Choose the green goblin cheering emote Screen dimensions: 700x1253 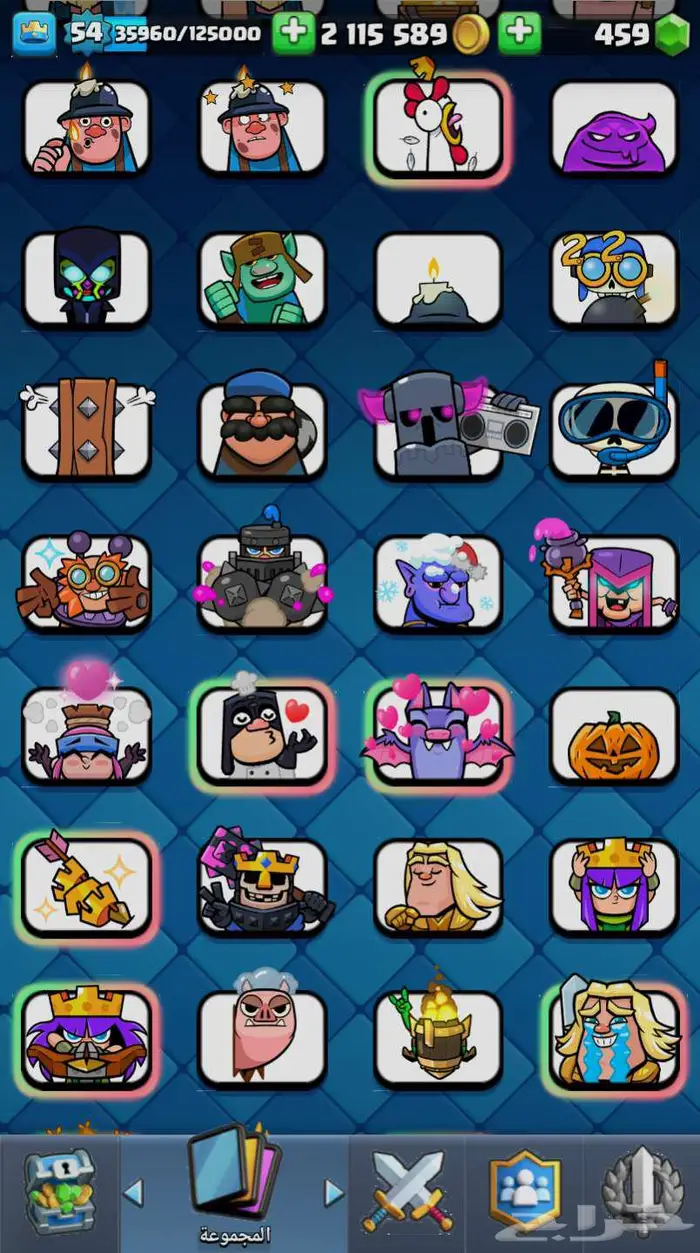coord(262,280)
